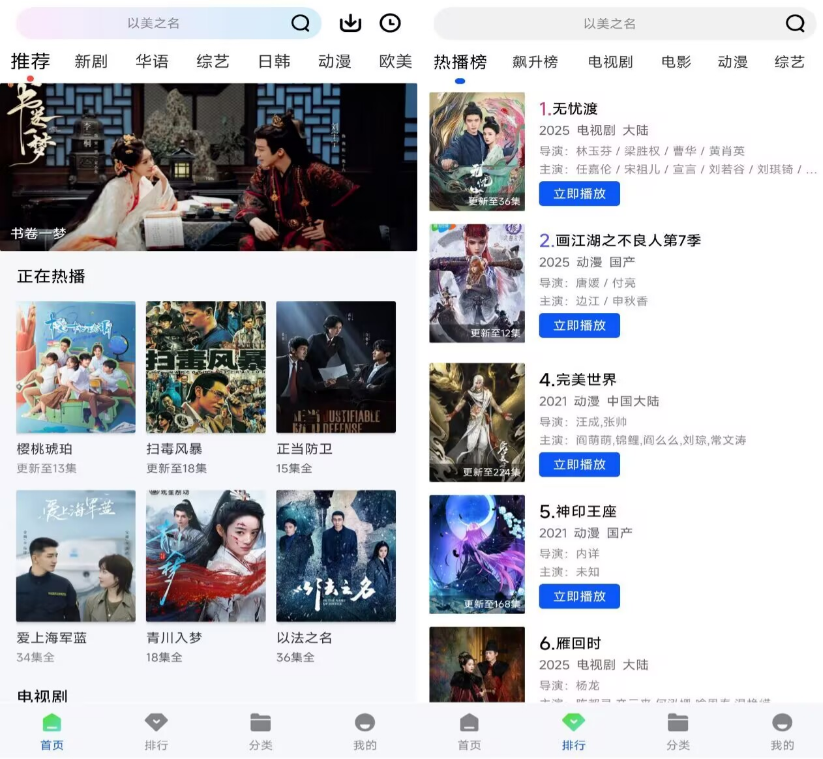The image size is (823, 759).
Task: Open the 书卷一梦 banner
Action: (208, 166)
